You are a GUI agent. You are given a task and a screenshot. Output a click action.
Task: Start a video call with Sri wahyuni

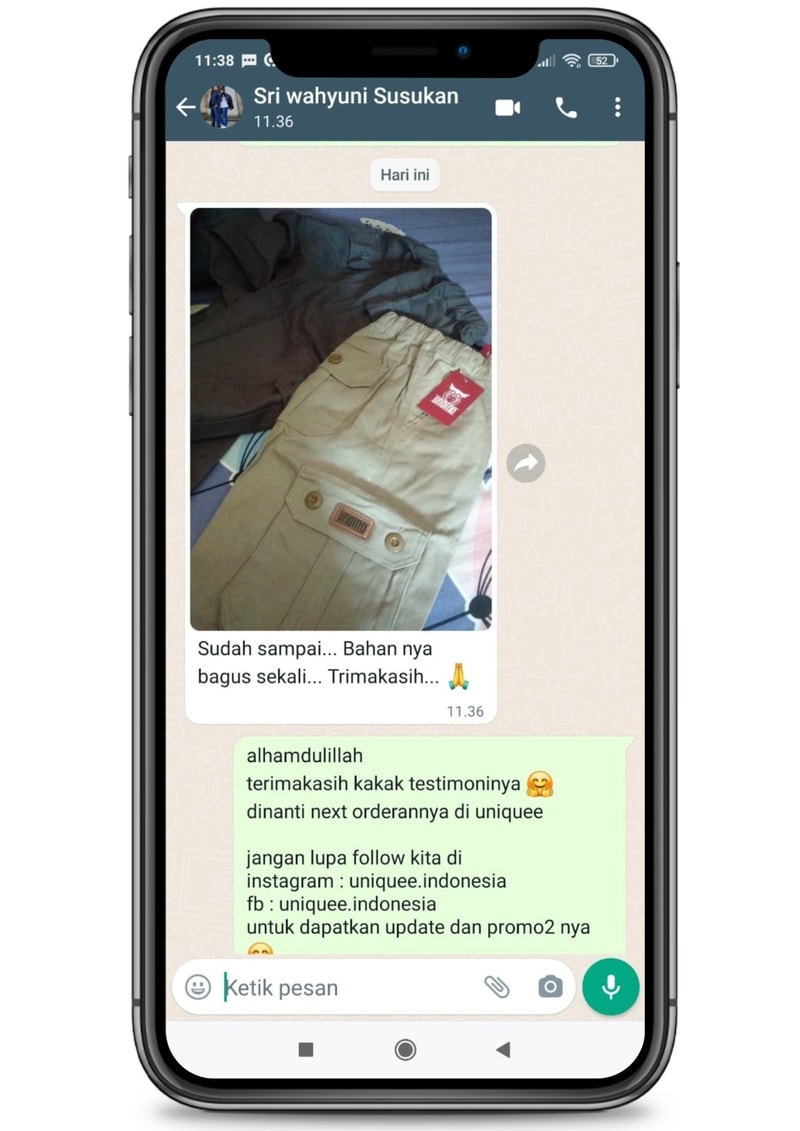(508, 107)
